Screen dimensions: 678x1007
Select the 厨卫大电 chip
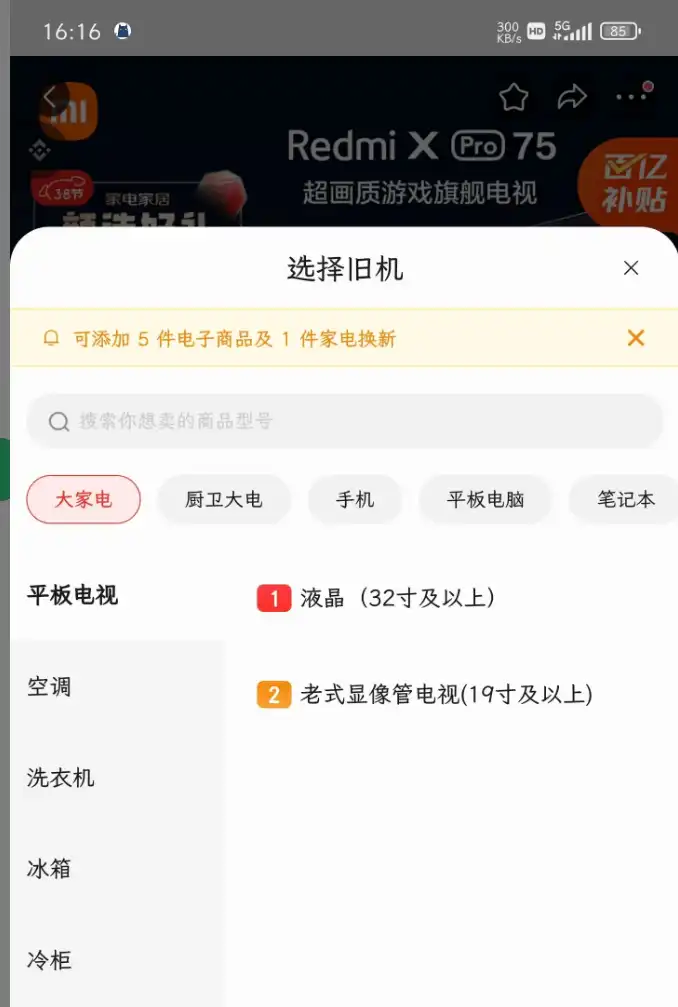[224, 499]
